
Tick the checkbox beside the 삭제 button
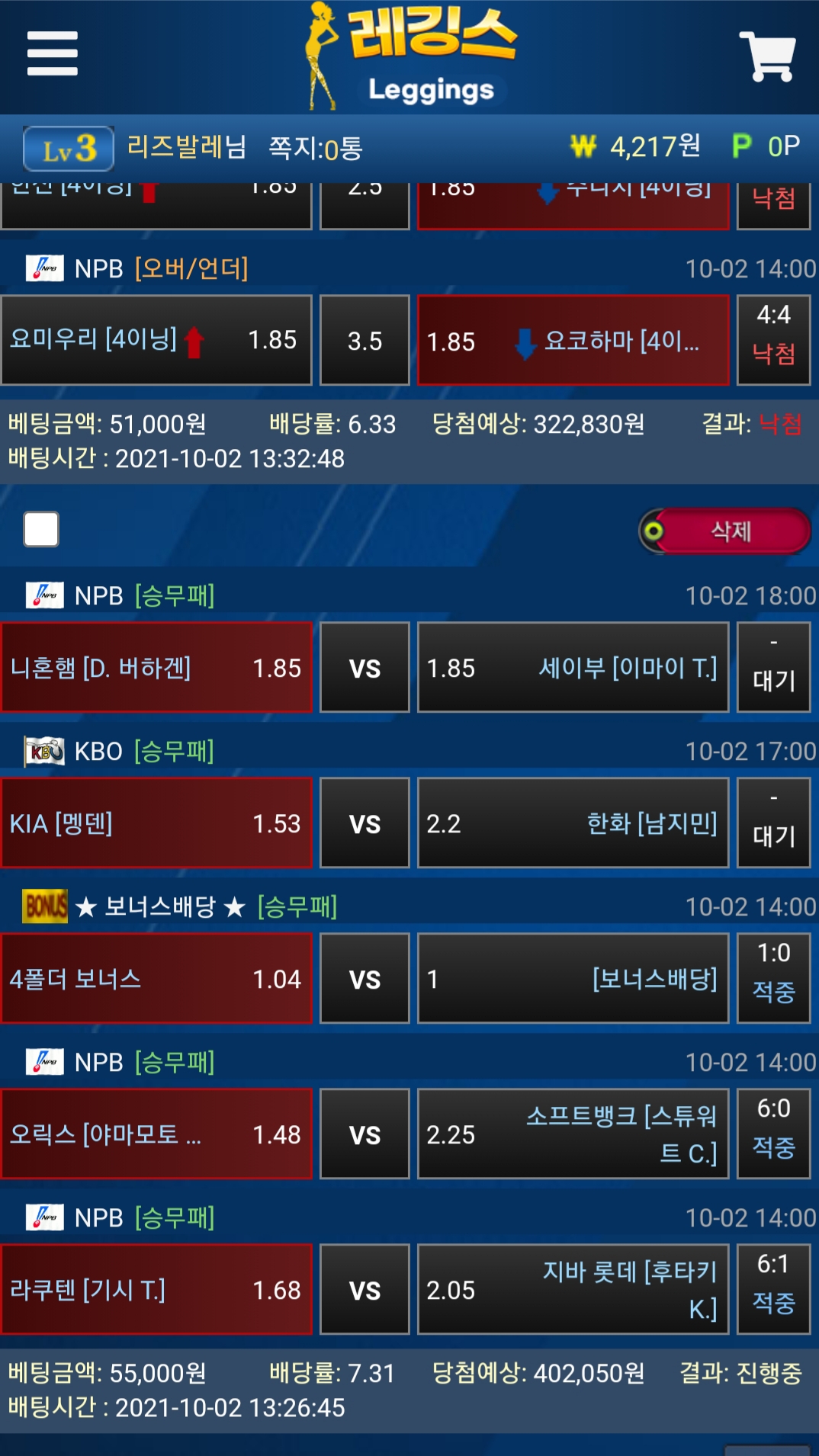pyautogui.click(x=41, y=529)
